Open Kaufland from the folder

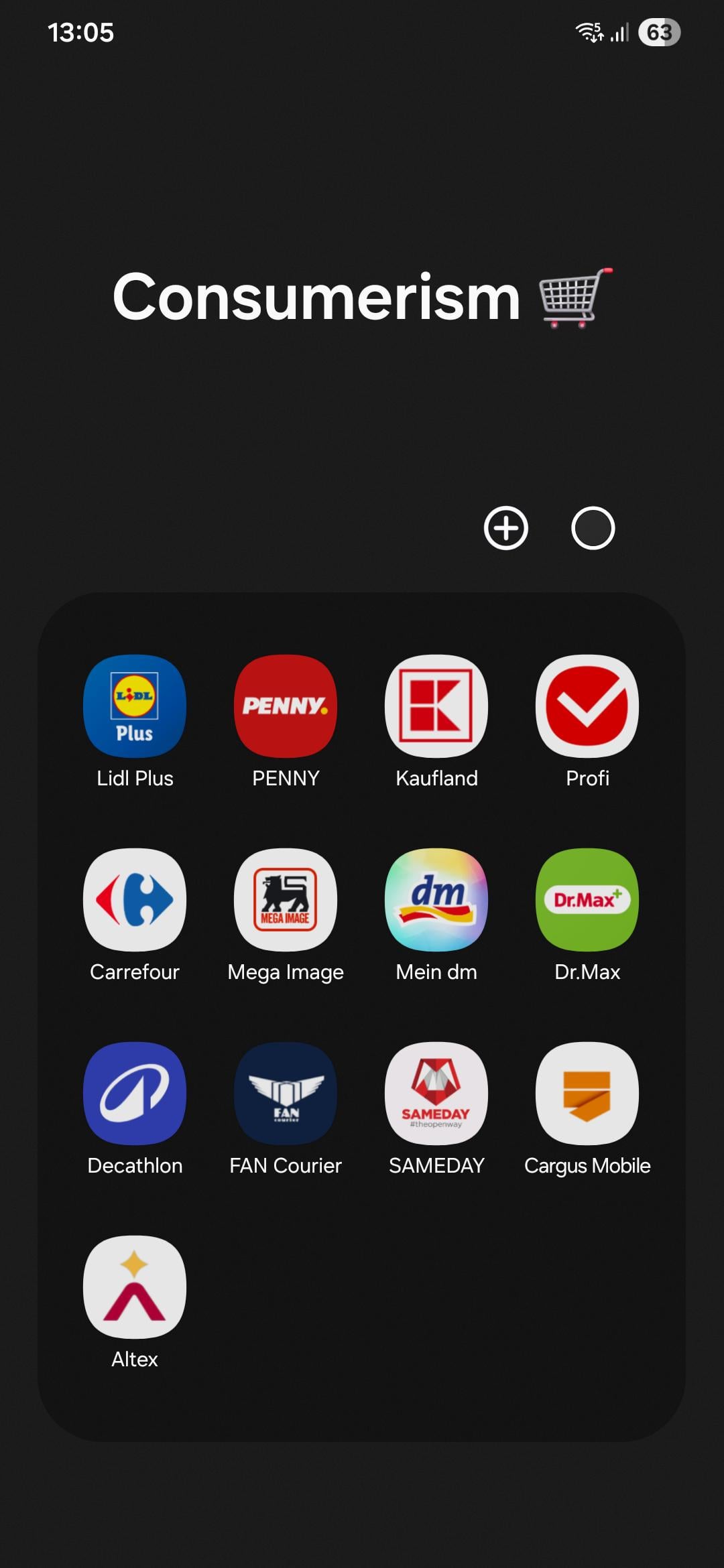[436, 706]
